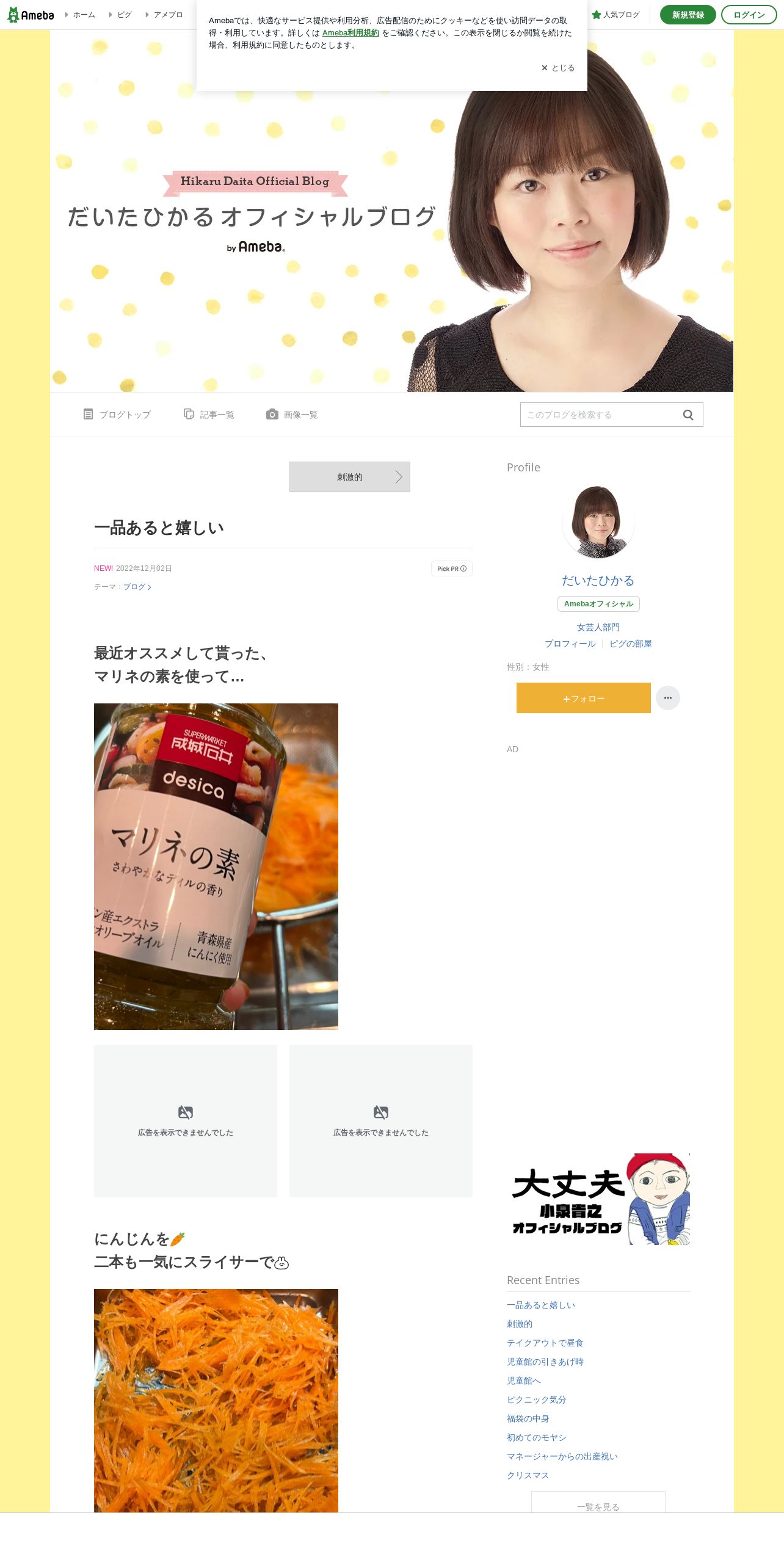Follow だいたひかる with +フォロー
Screen dimensions: 784x1568
583,698
